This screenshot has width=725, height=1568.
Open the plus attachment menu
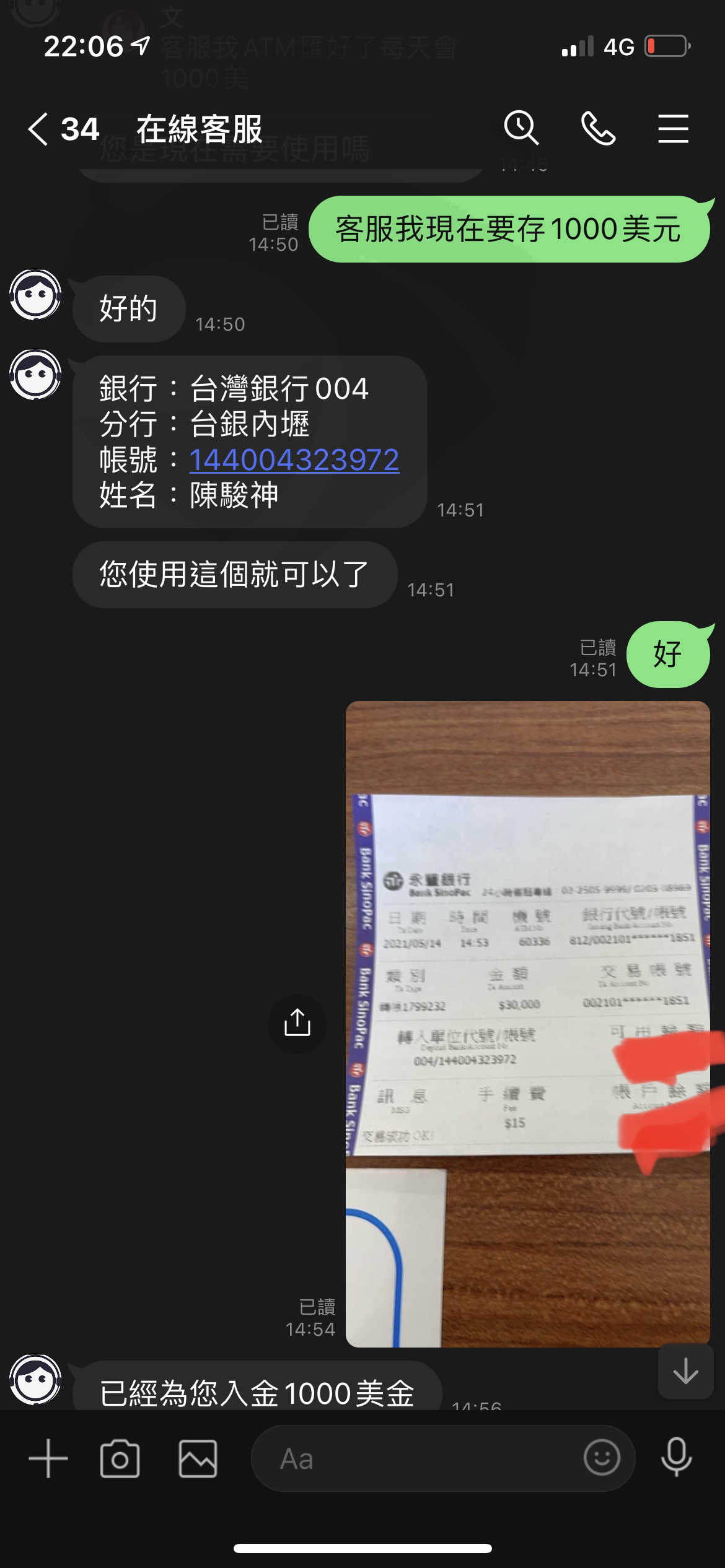point(48,1458)
